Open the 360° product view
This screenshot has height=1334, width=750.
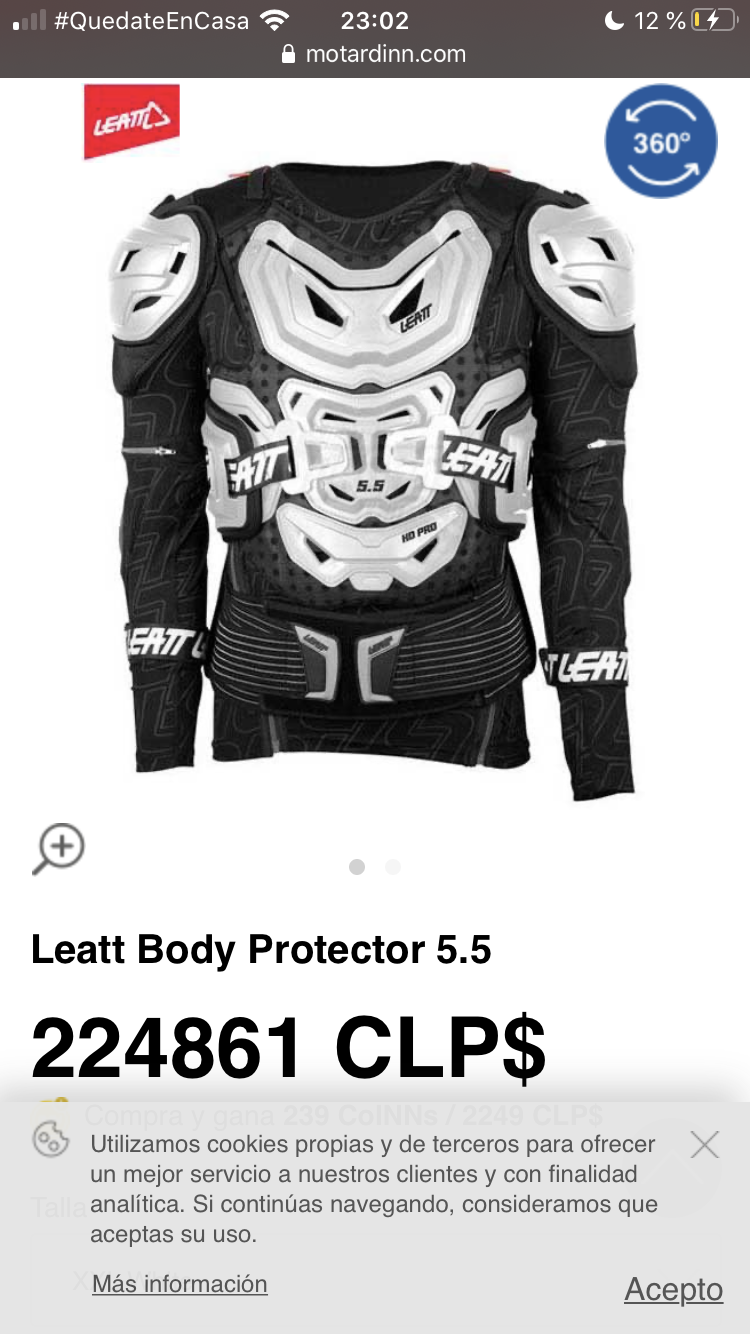coord(661,142)
